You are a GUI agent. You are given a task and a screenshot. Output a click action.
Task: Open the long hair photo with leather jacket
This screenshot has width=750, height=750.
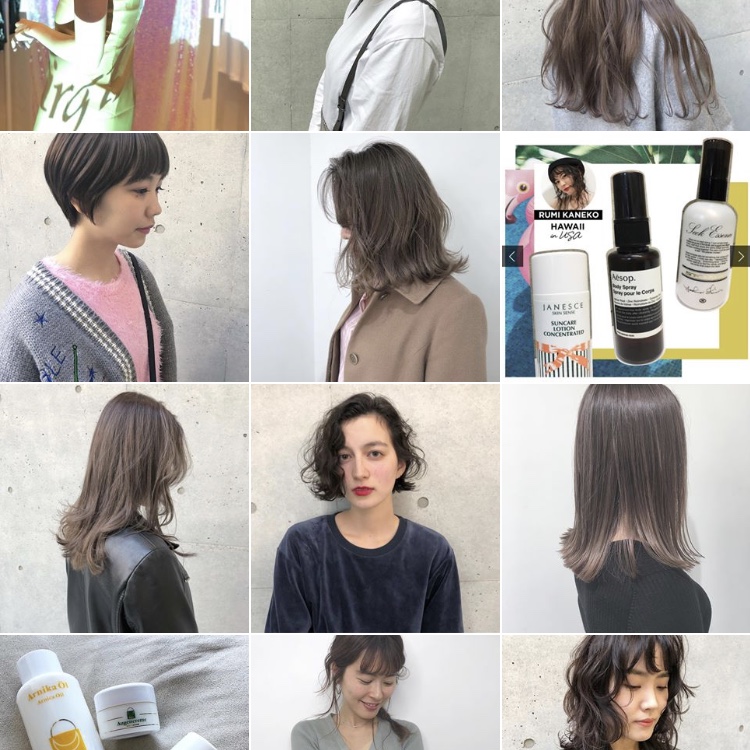124,508
